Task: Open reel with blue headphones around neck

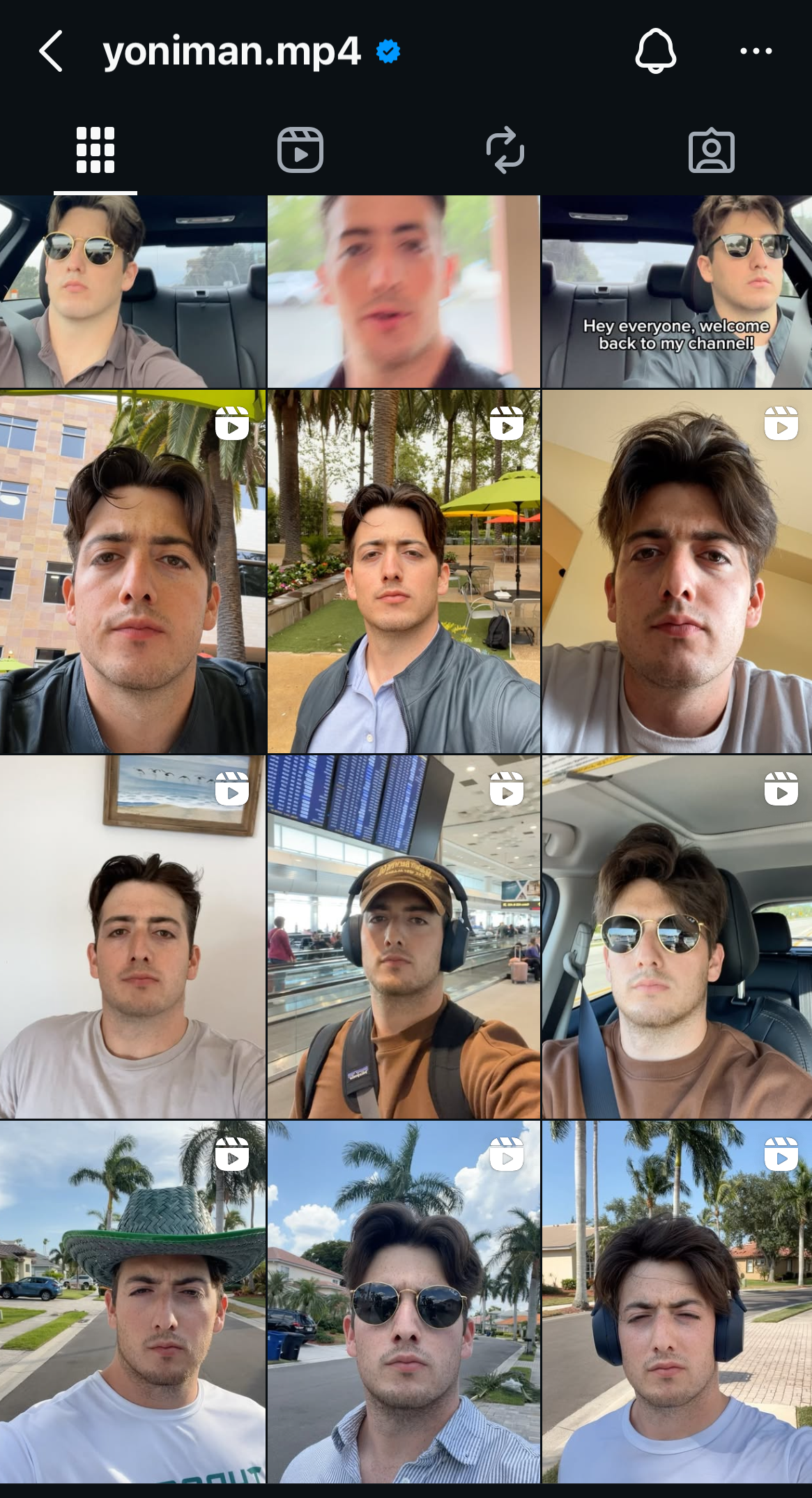Action: click(677, 1301)
